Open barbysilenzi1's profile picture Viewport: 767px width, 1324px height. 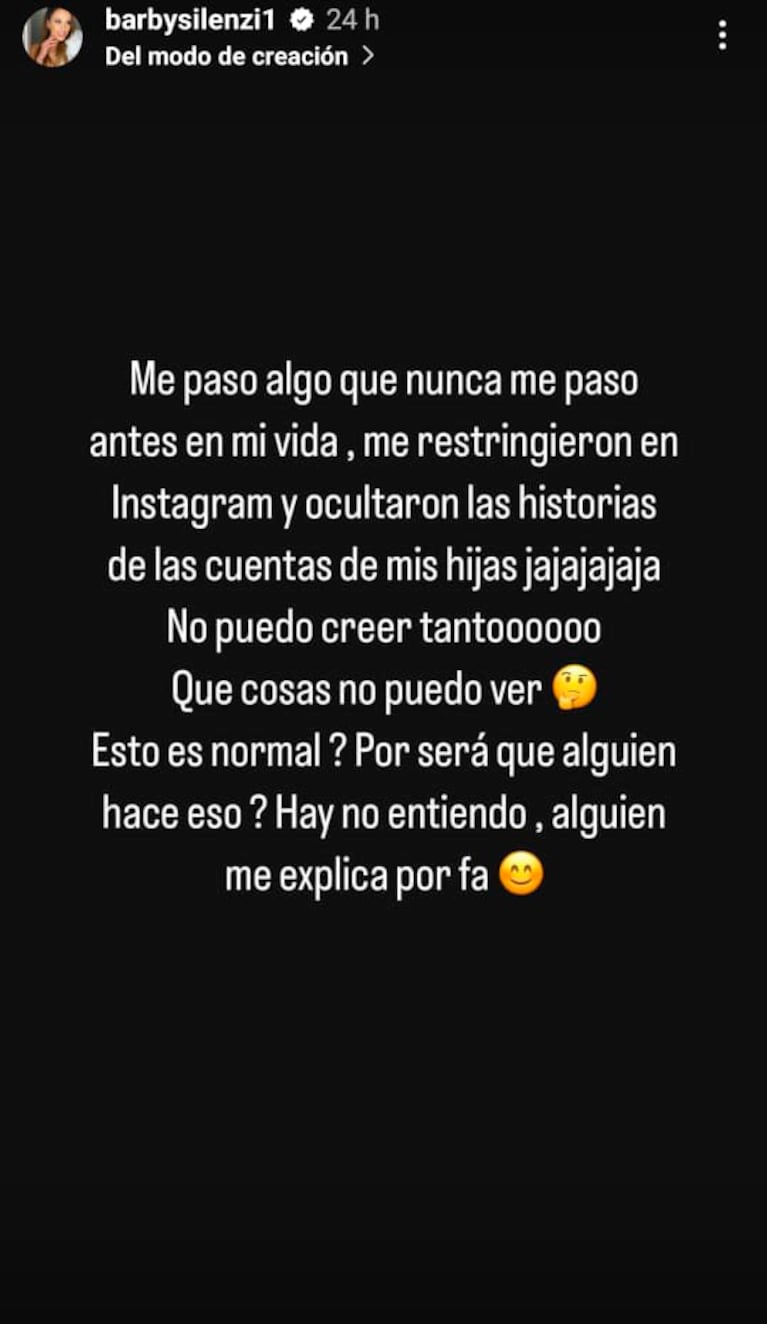point(52,37)
